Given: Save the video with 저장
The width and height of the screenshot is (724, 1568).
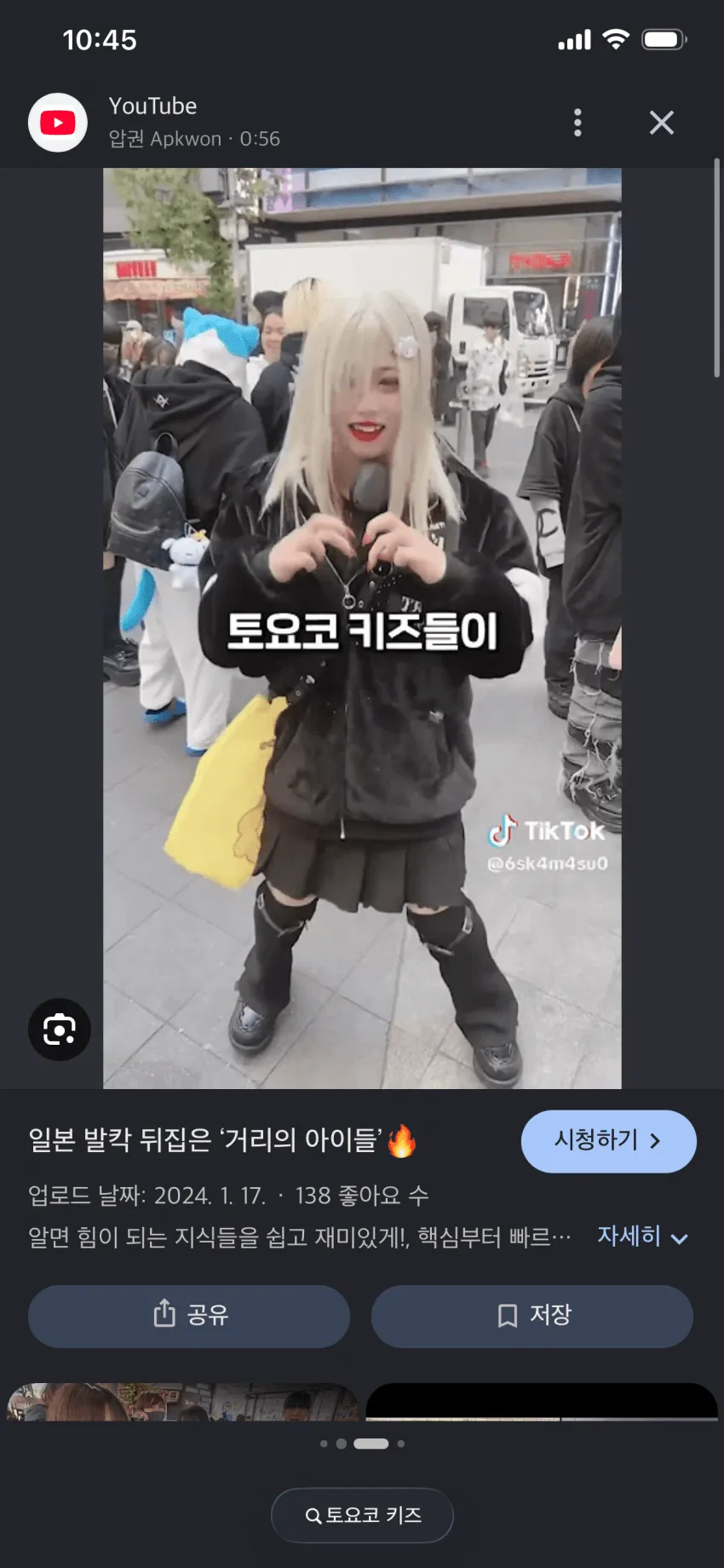Looking at the screenshot, I should 532,1316.
